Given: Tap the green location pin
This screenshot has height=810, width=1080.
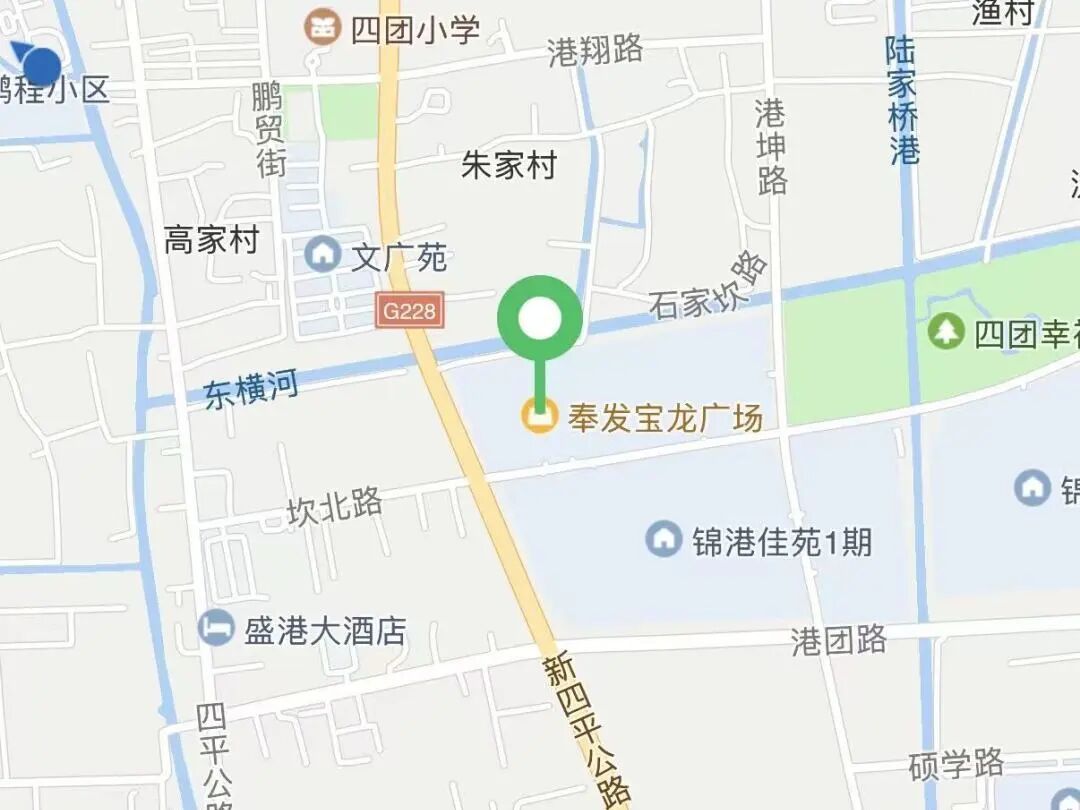Looking at the screenshot, I should coord(540,320).
